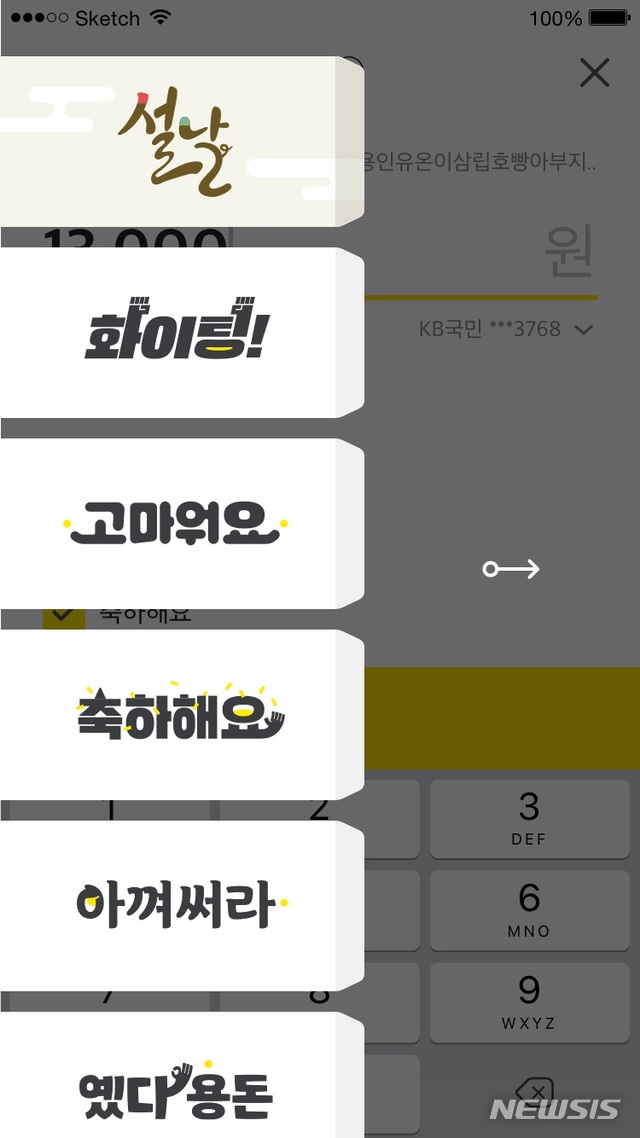This screenshot has height=1138, width=640.
Task: Select the 설날 envelope design
Action: click(180, 142)
